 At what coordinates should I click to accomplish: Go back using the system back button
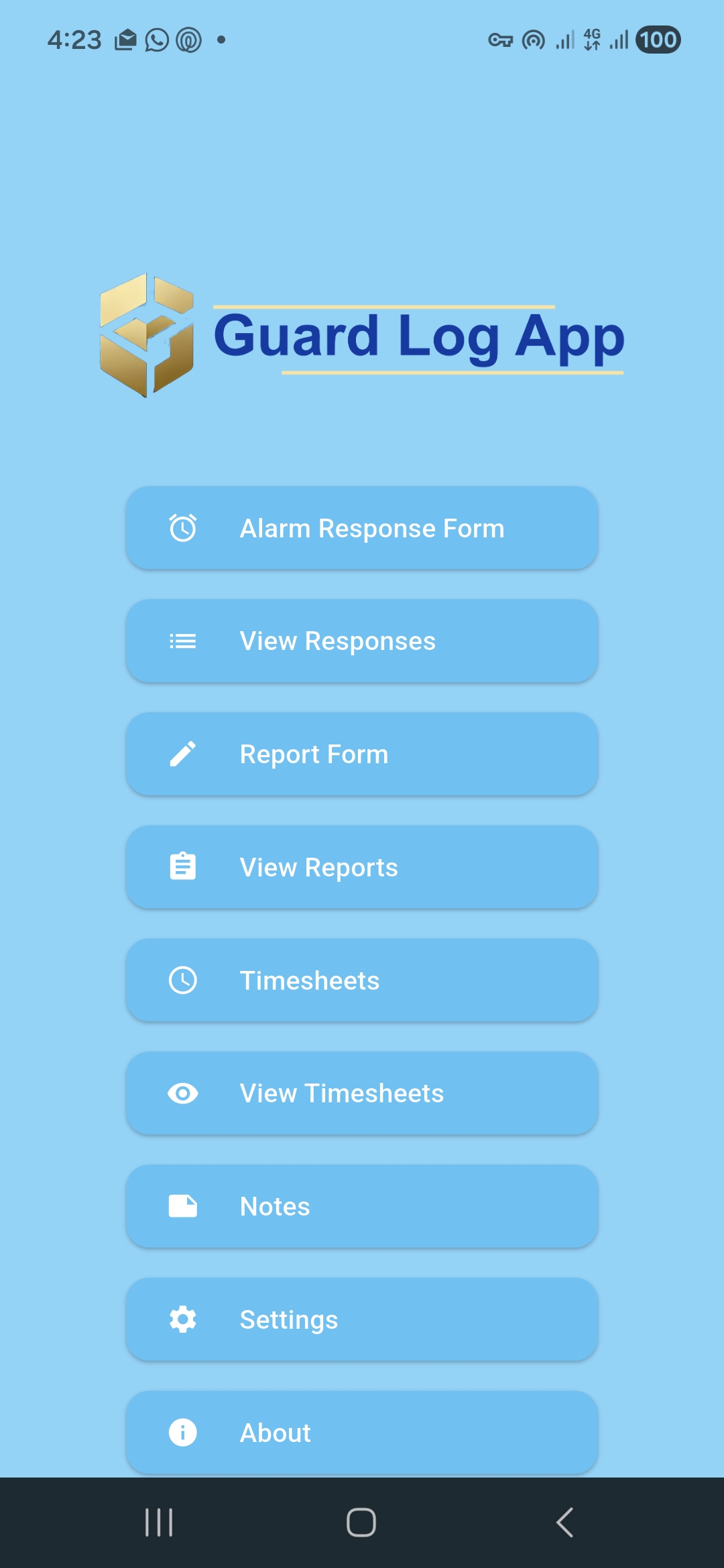564,1522
